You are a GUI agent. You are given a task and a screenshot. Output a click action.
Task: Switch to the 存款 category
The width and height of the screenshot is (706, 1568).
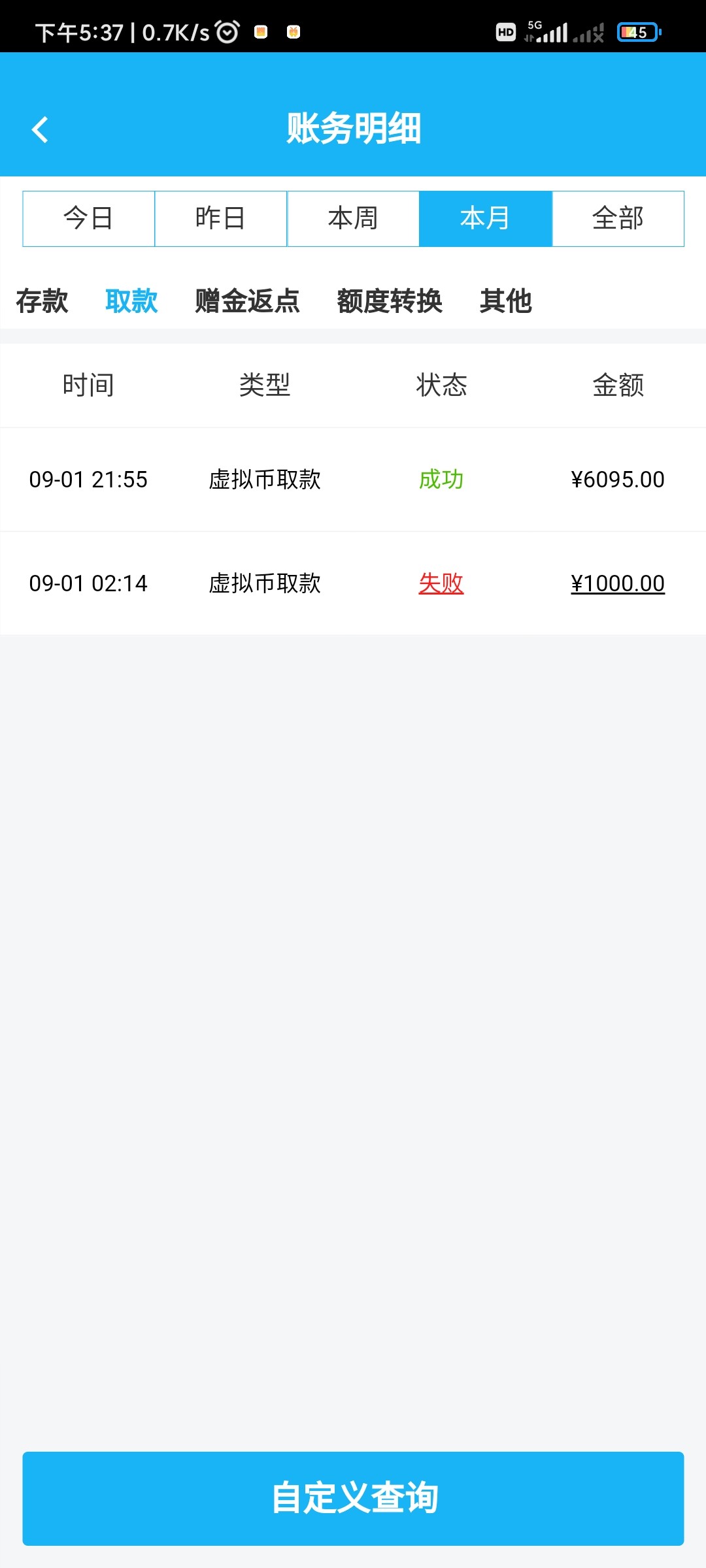[x=42, y=301]
